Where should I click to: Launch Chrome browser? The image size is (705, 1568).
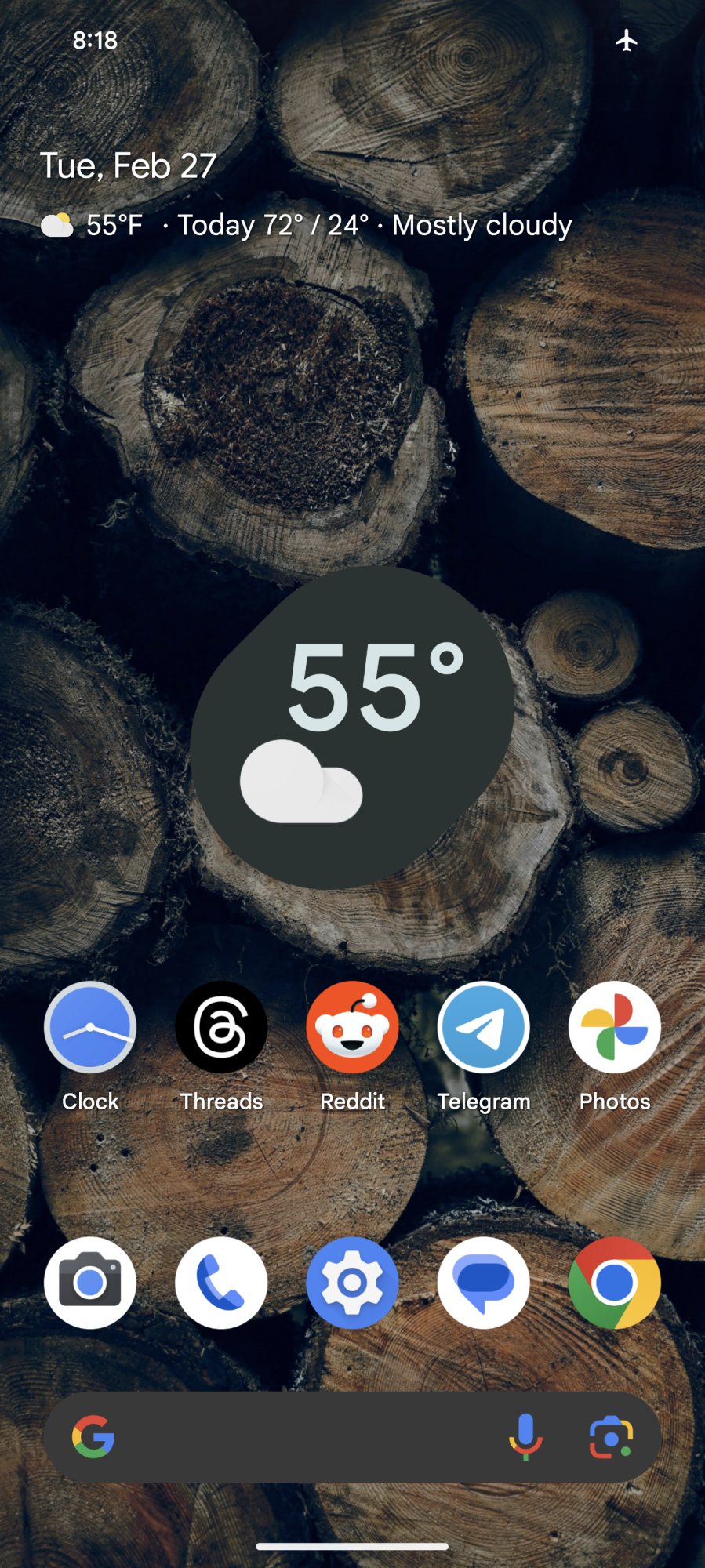pos(614,1283)
